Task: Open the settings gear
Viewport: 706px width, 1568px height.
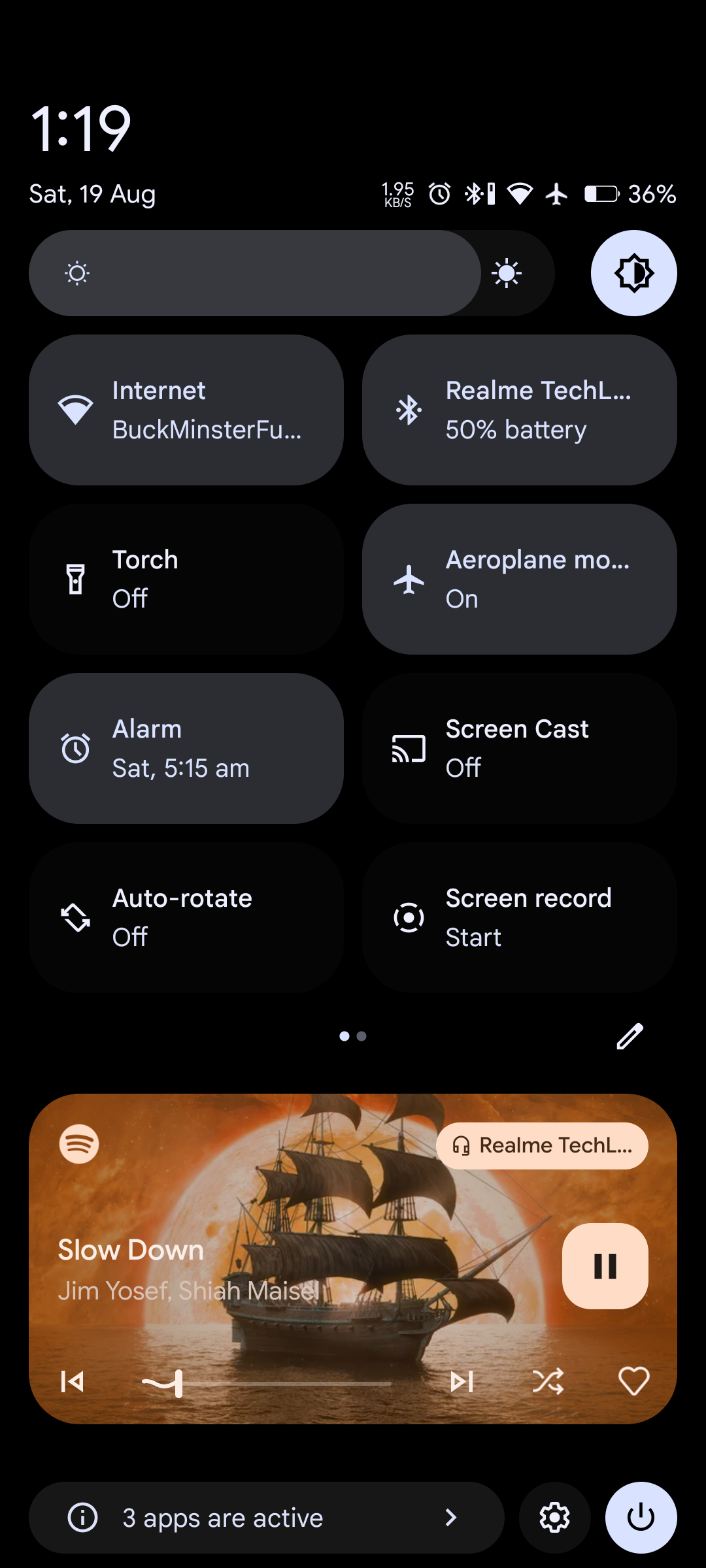Action: 554,1518
